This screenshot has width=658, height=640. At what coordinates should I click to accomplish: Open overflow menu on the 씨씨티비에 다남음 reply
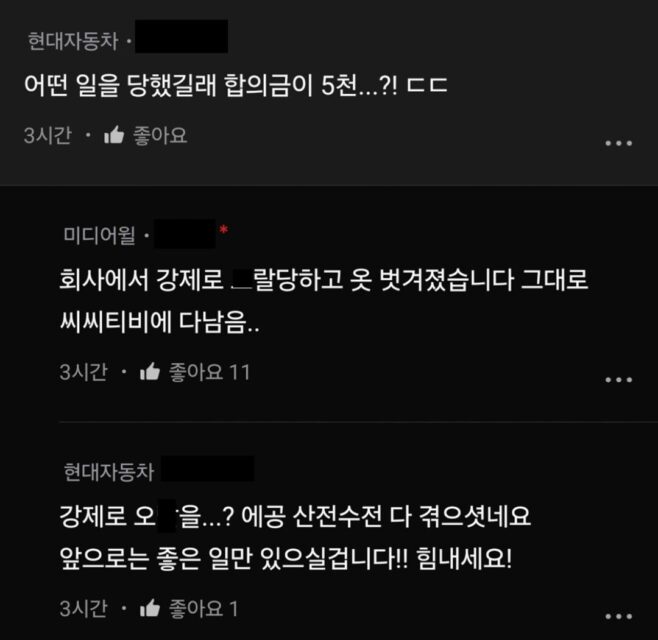coord(619,379)
